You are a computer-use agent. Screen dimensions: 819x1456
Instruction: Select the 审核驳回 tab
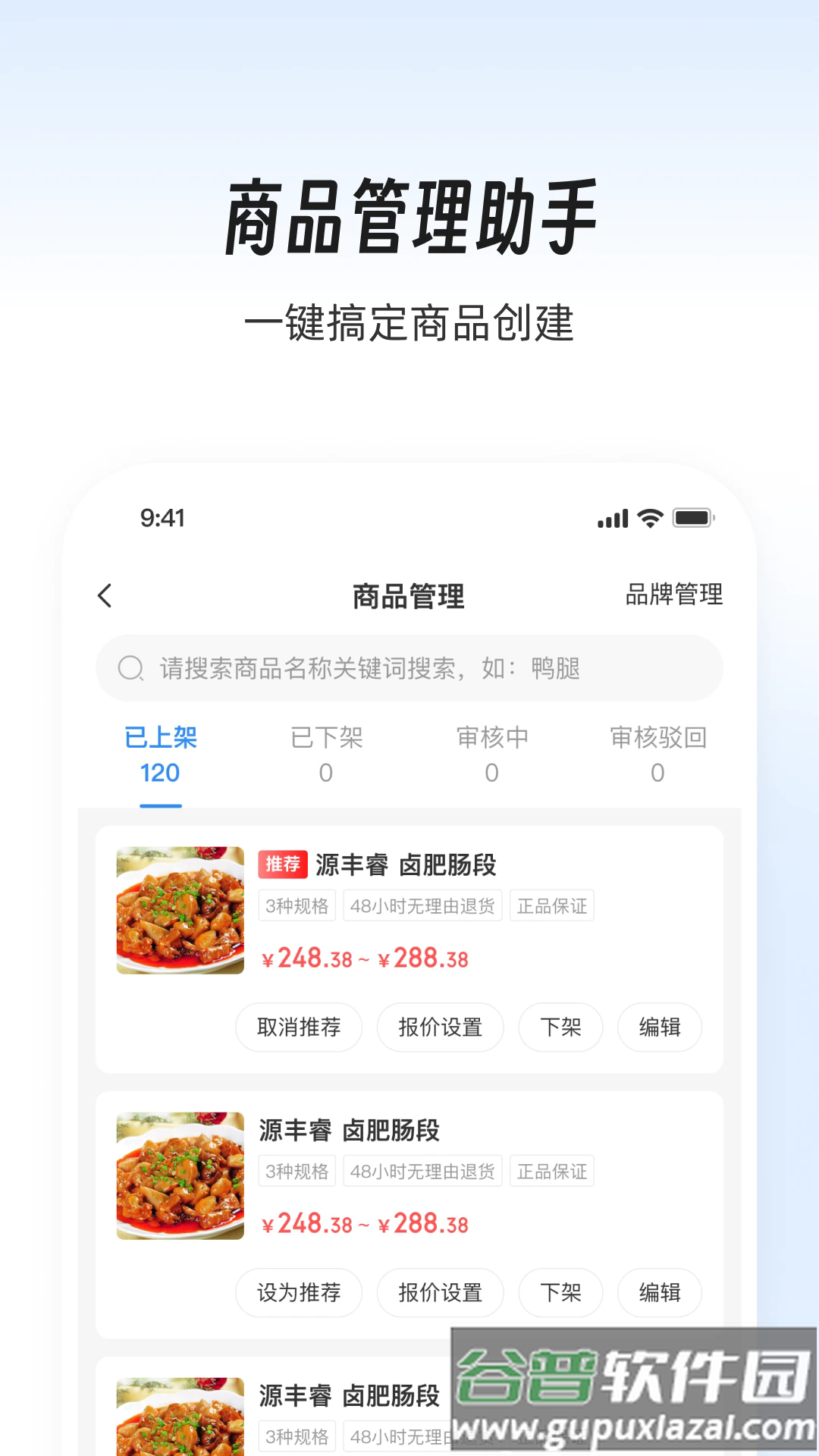[x=658, y=755]
